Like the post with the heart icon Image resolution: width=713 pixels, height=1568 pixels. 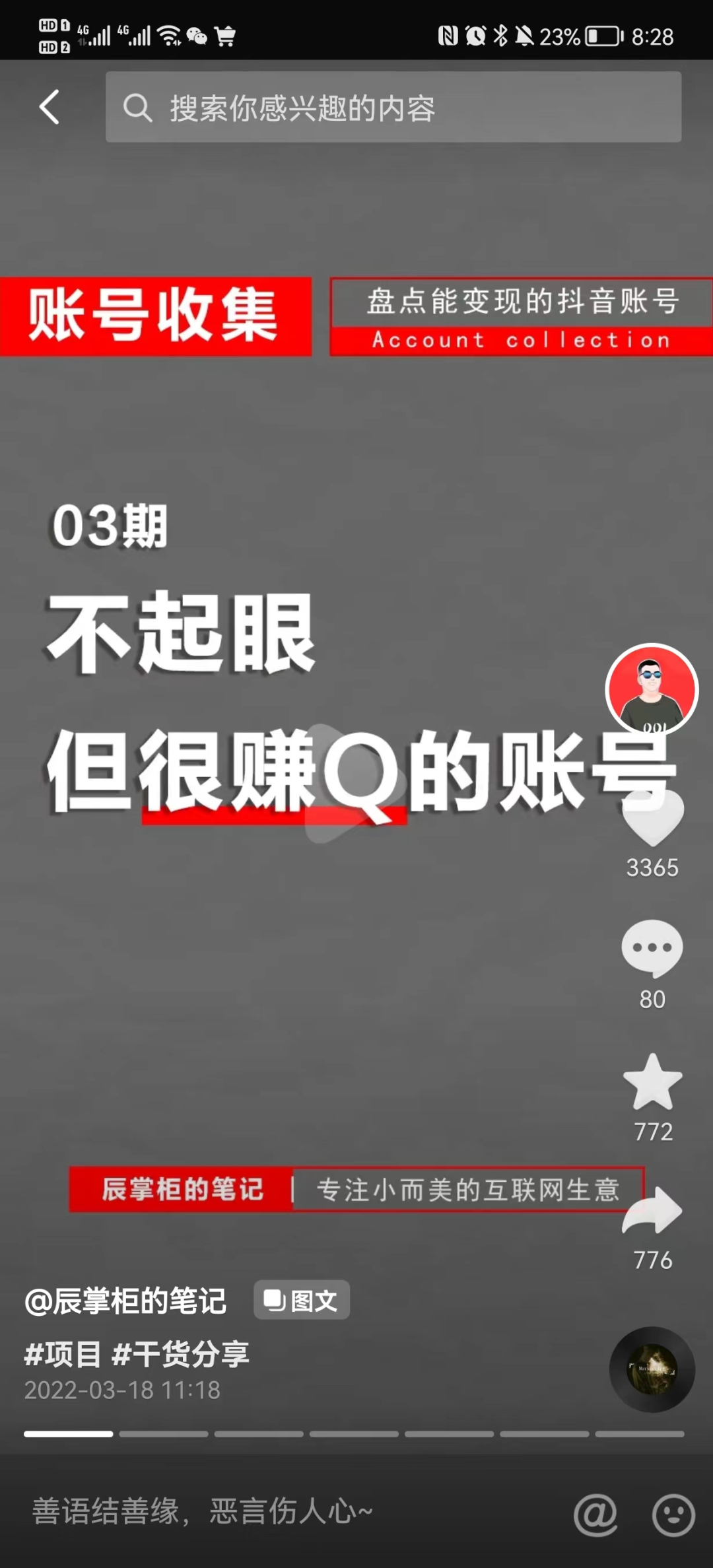point(652,819)
